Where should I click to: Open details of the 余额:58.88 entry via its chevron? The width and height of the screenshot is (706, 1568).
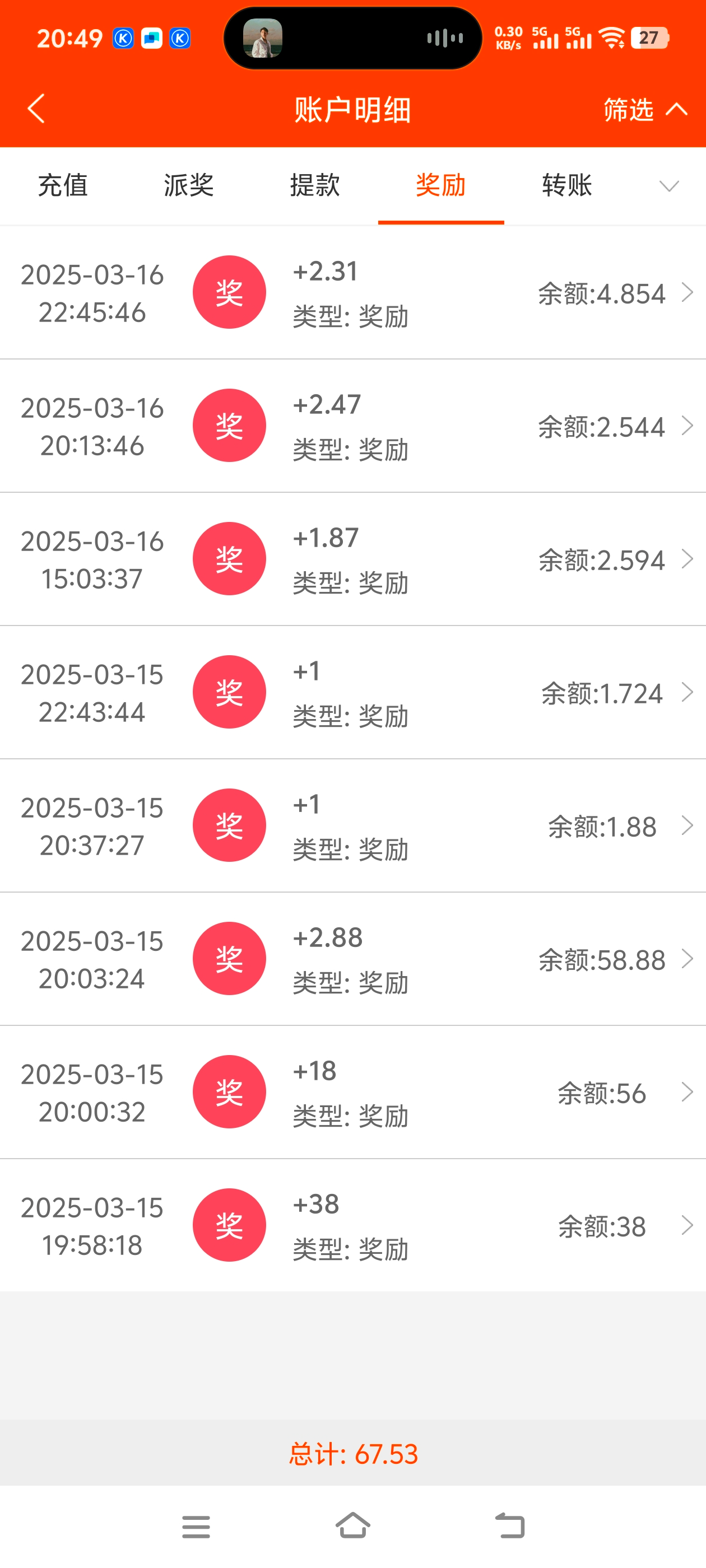click(688, 959)
